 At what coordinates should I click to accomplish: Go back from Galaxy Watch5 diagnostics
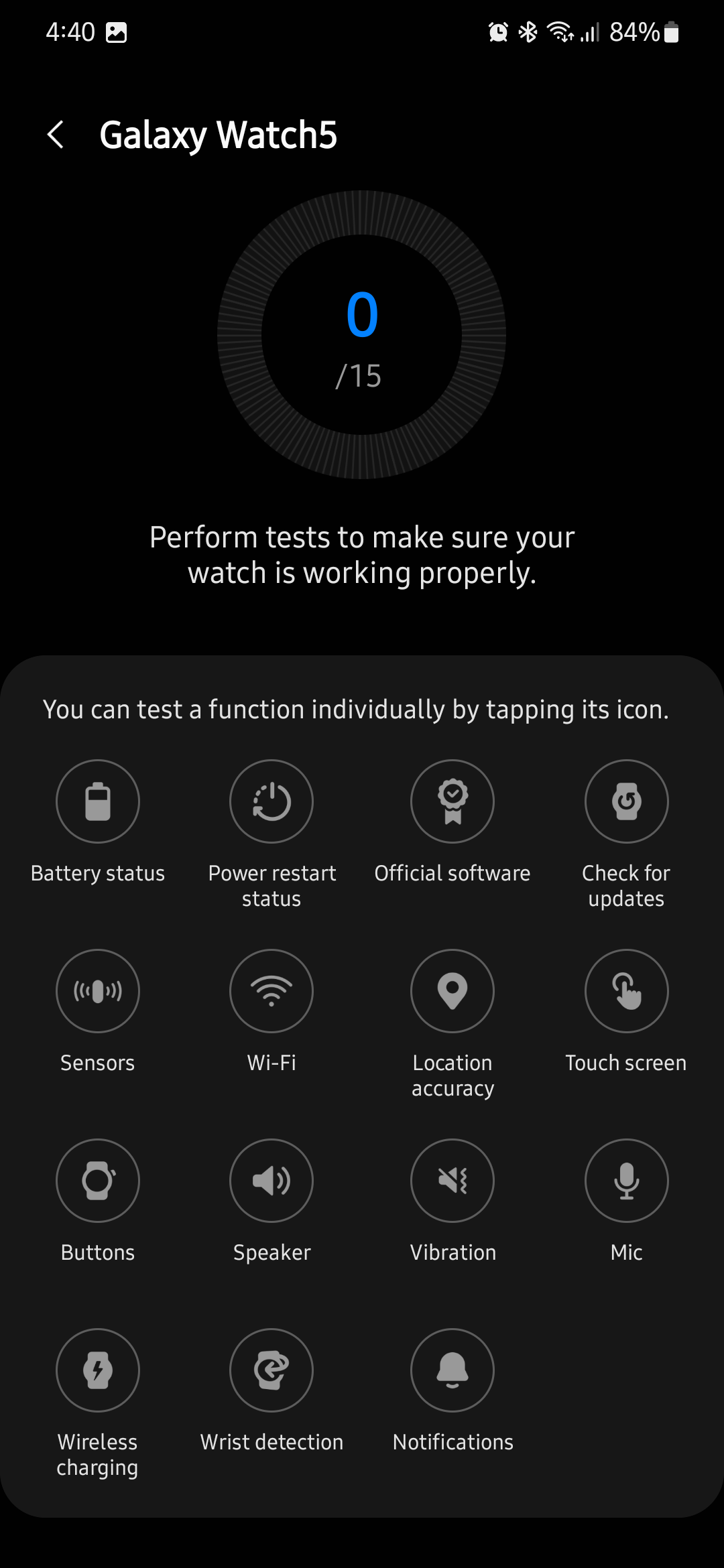(56, 135)
